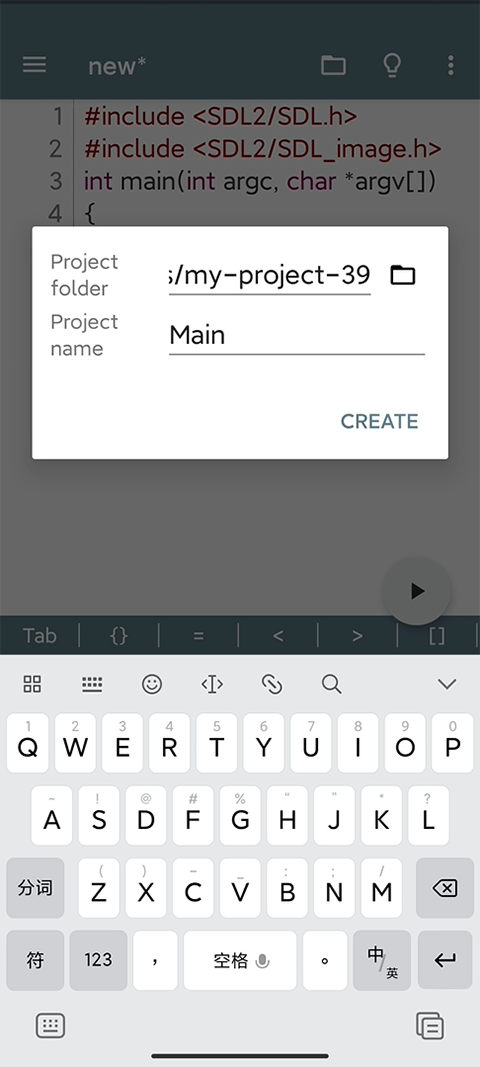Hit the backspace key on keyboard
480x1067 pixels.
(445, 887)
